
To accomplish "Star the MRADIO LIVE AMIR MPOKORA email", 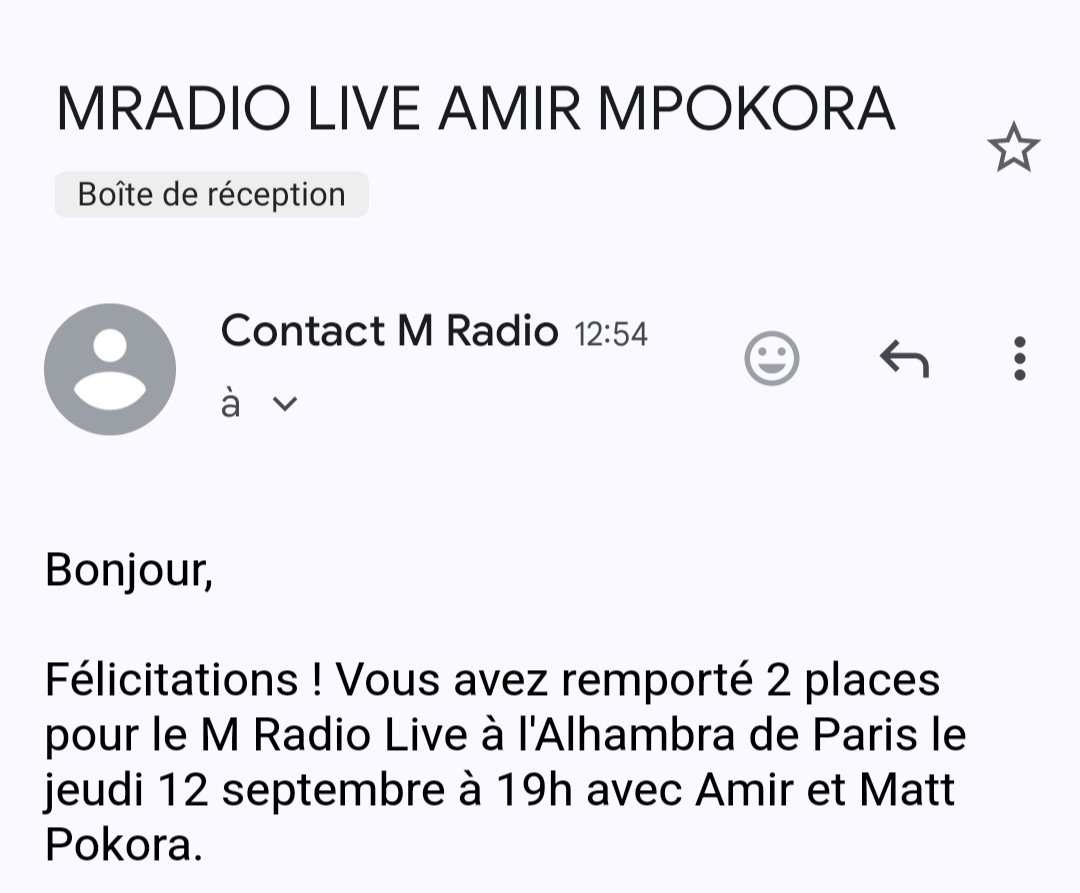I will [x=1013, y=148].
